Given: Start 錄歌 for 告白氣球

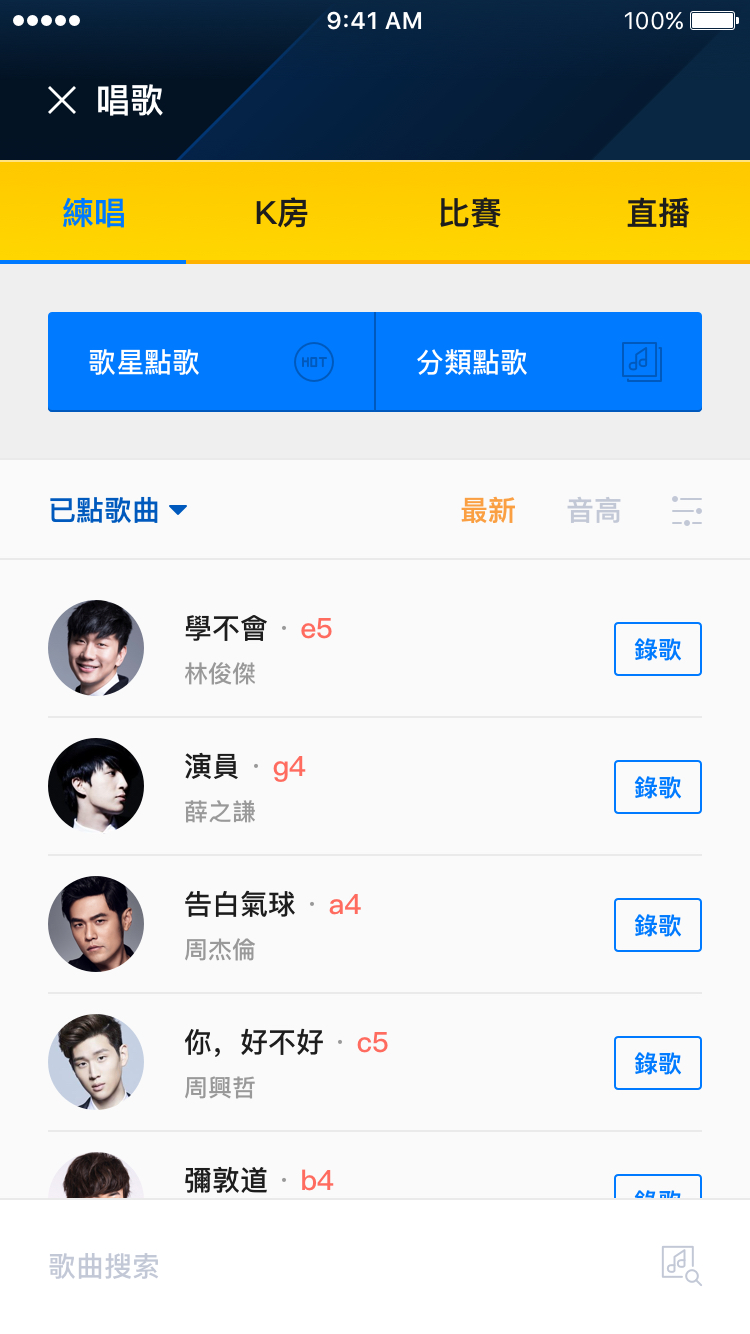Looking at the screenshot, I should click(657, 925).
